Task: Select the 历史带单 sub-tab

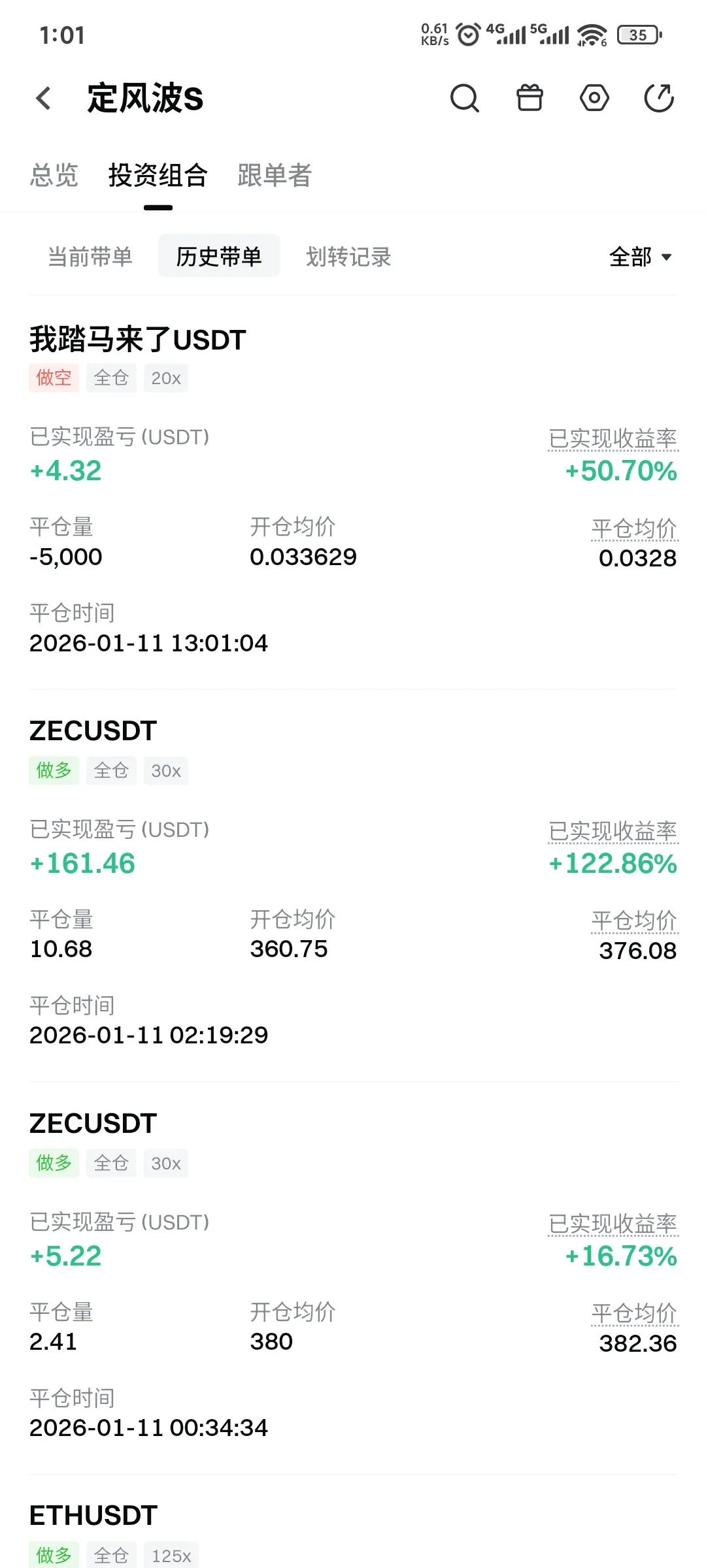Action: [x=219, y=257]
